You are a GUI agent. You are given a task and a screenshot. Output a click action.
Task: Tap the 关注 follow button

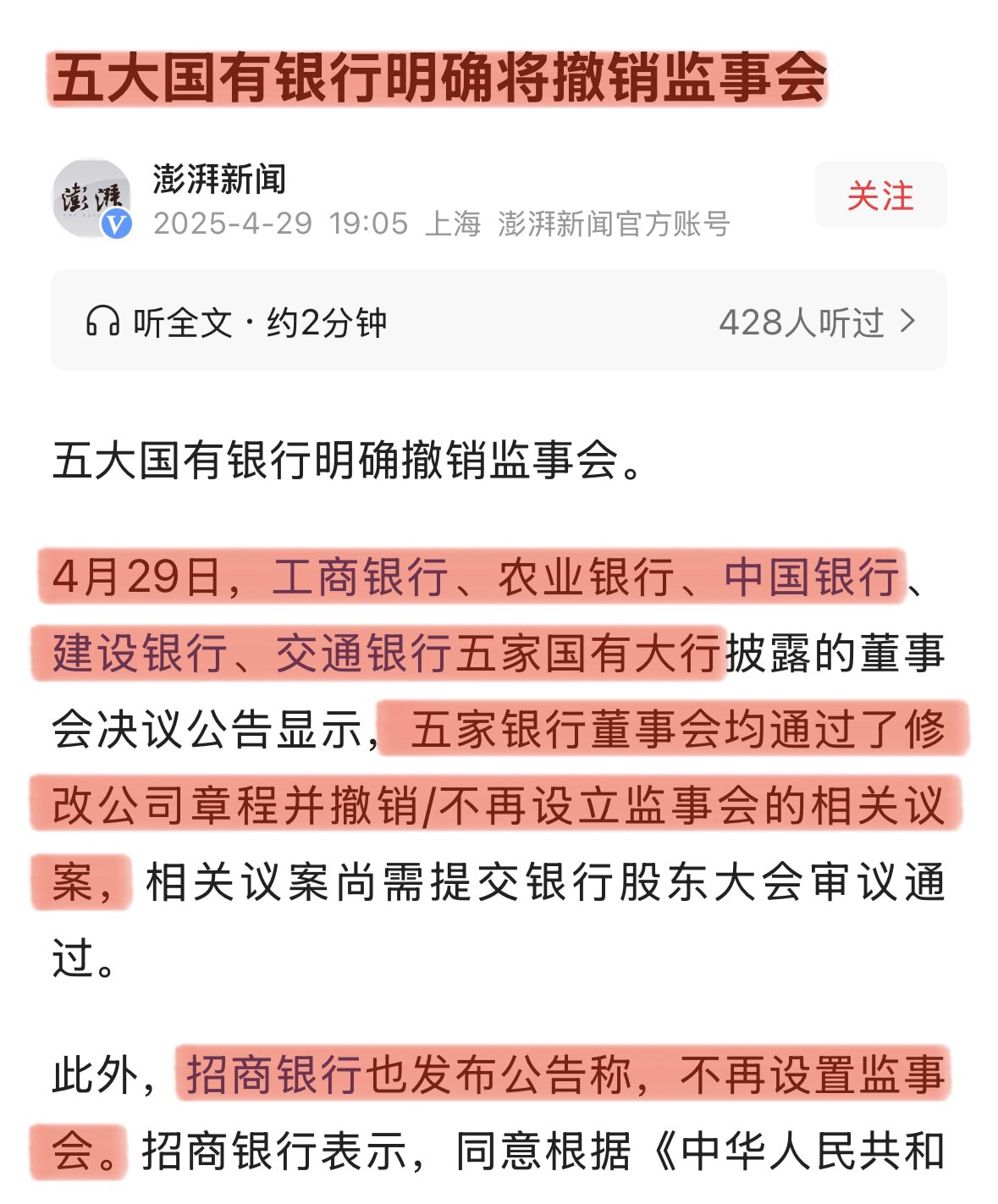tap(880, 195)
